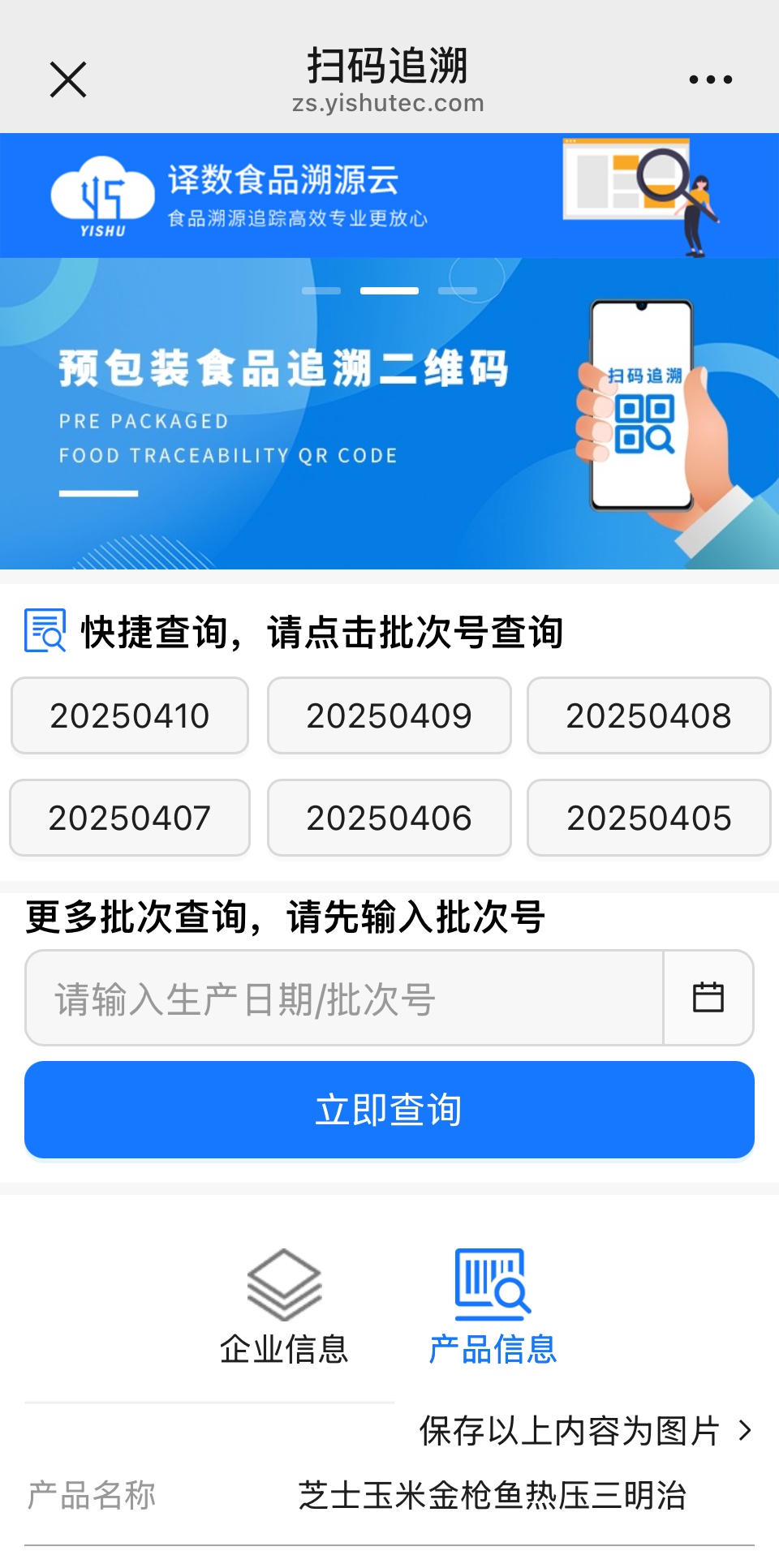Open the three-dot overflow menu
This screenshot has height=1568, width=779.
tap(710, 79)
